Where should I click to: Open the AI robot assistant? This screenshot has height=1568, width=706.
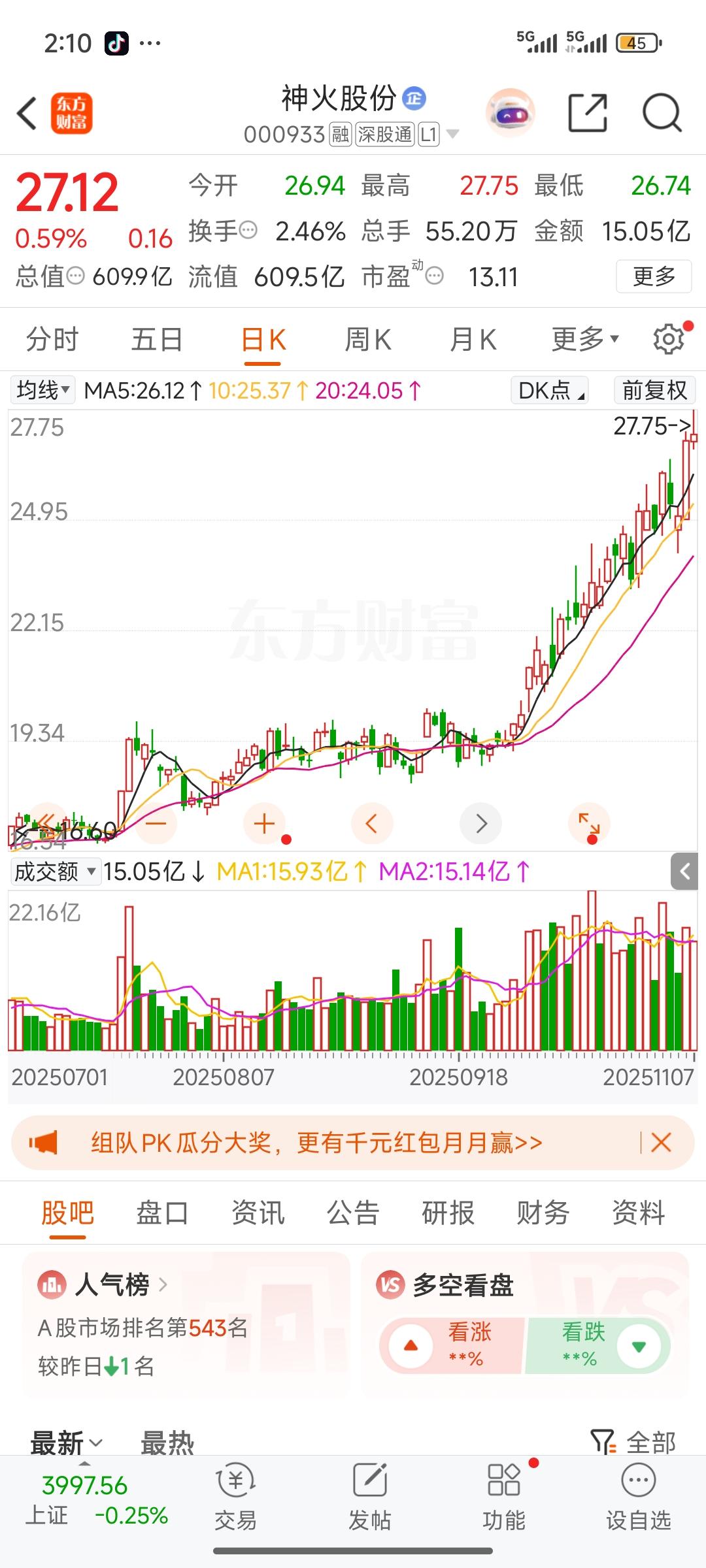tap(511, 114)
